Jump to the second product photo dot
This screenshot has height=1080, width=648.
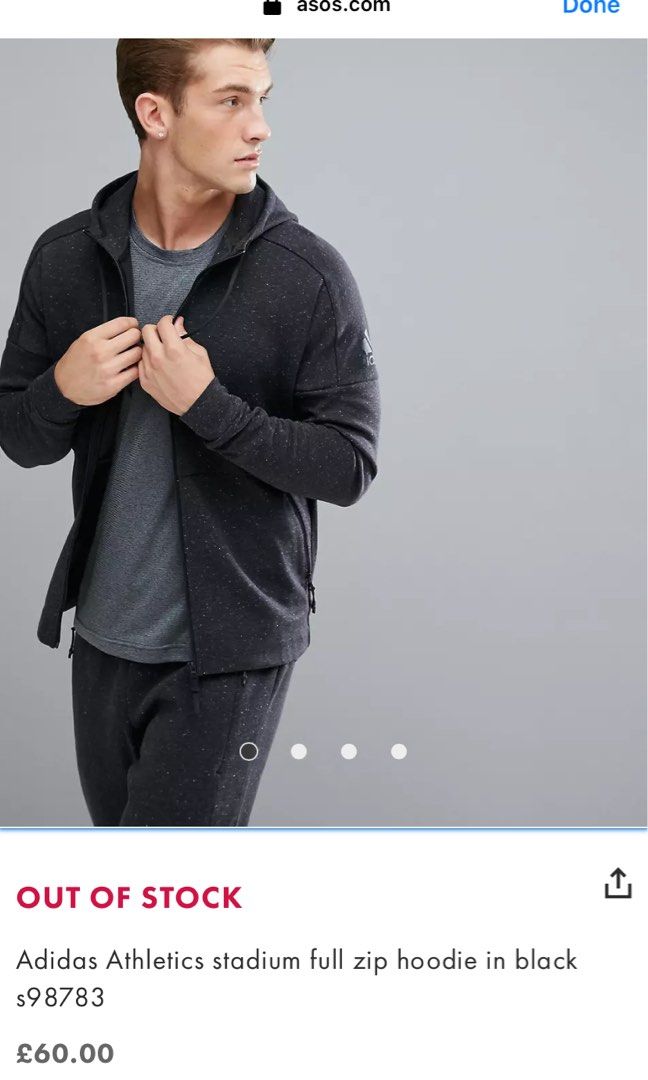(299, 751)
